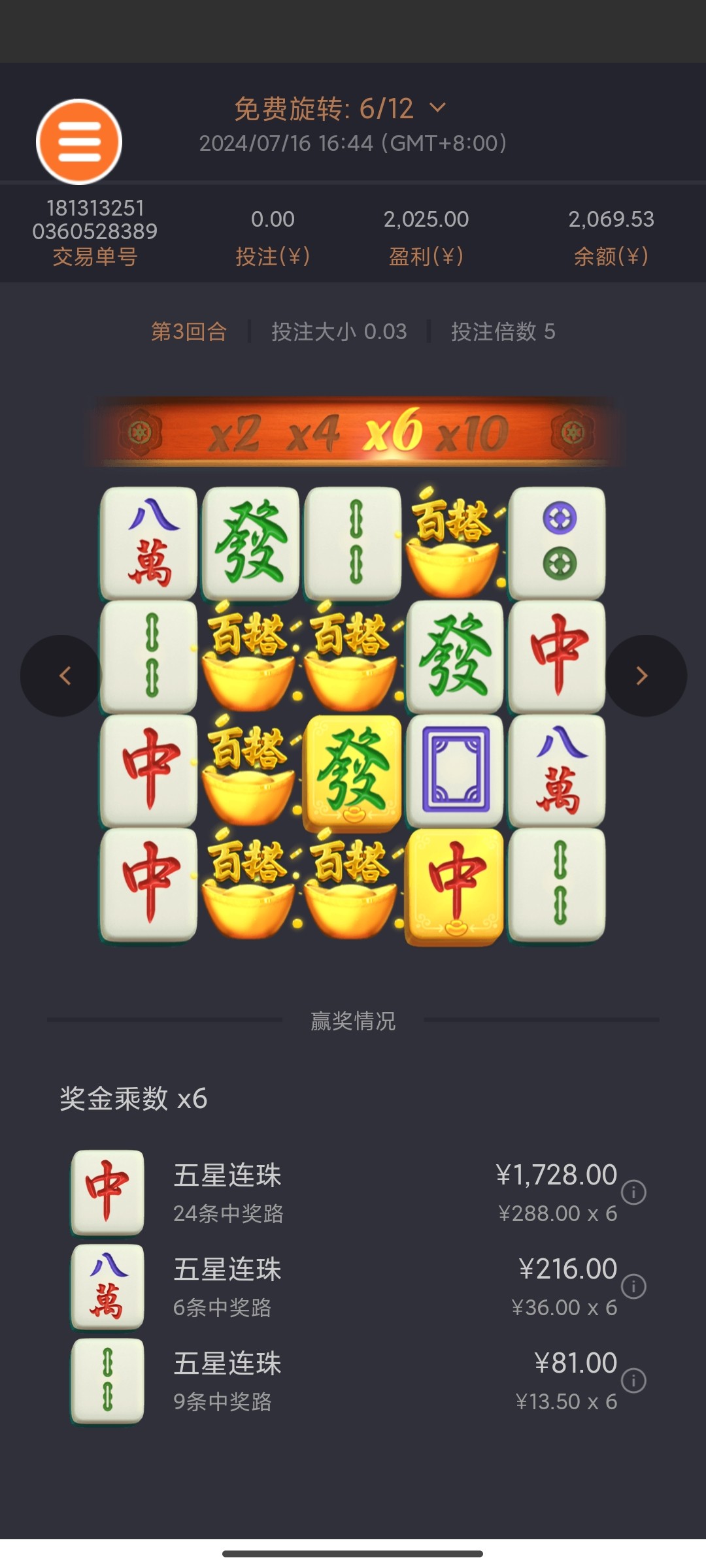The width and height of the screenshot is (706, 1568).
Task: View info for the ¥1,728.00 win
Action: pos(633,1192)
